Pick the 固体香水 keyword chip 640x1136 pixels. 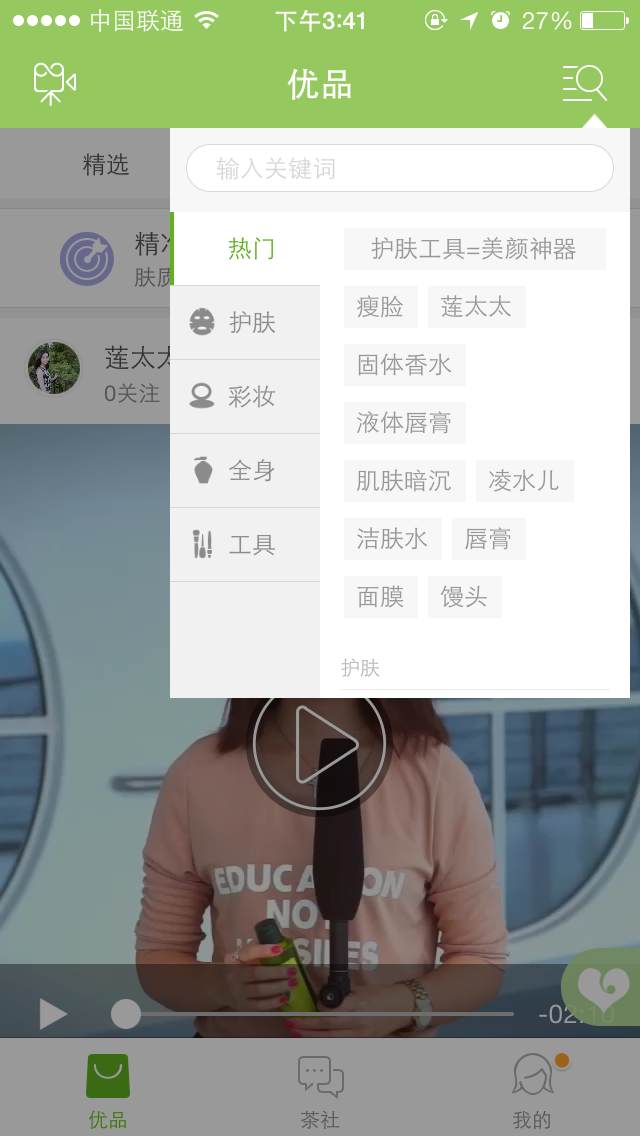[404, 364]
